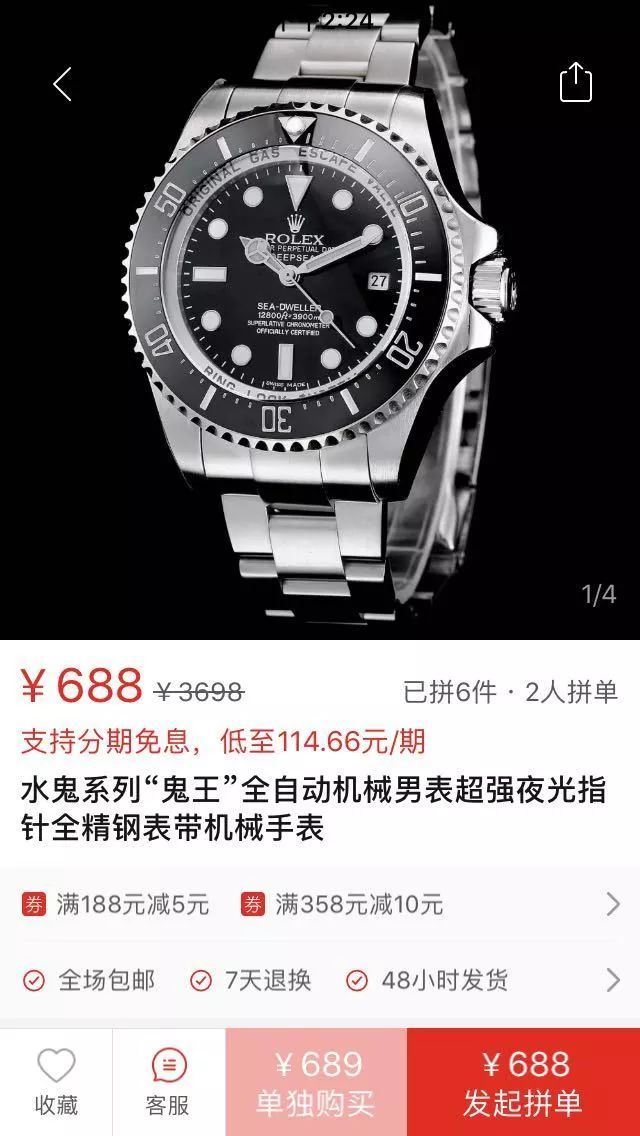The image size is (640, 1136).
Task: Go back using the top-left arrow
Action: click(x=62, y=84)
